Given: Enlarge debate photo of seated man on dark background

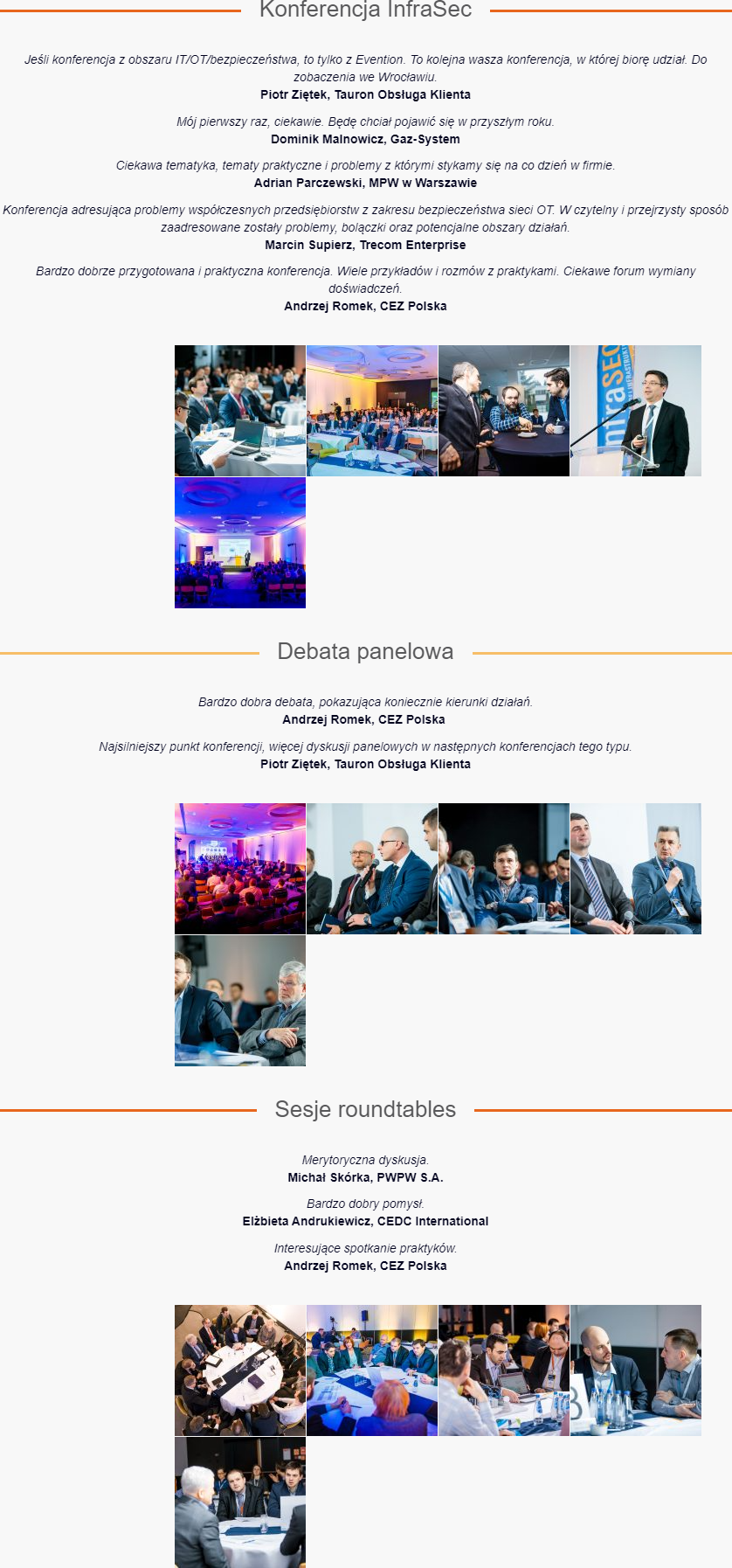Looking at the screenshot, I should [504, 869].
